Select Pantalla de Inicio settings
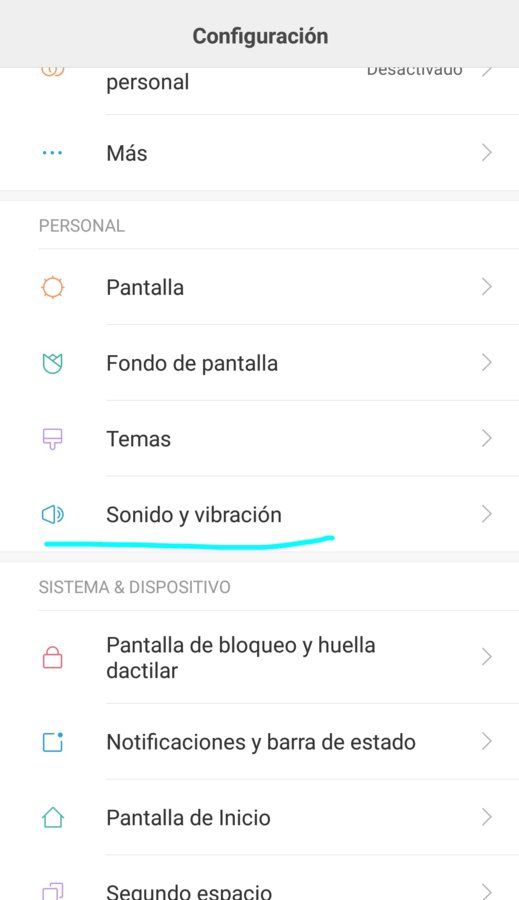 [260, 817]
